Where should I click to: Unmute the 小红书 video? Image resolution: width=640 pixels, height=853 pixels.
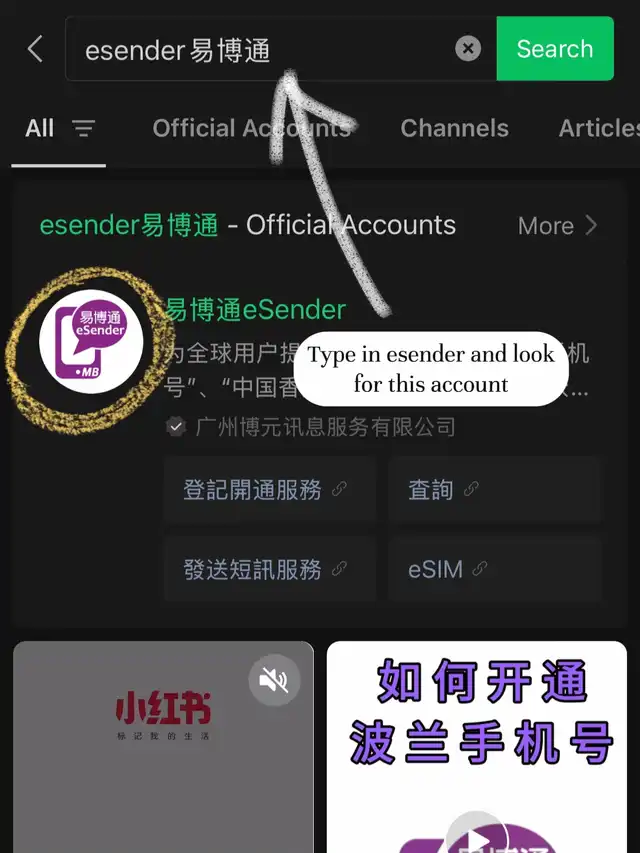click(274, 681)
